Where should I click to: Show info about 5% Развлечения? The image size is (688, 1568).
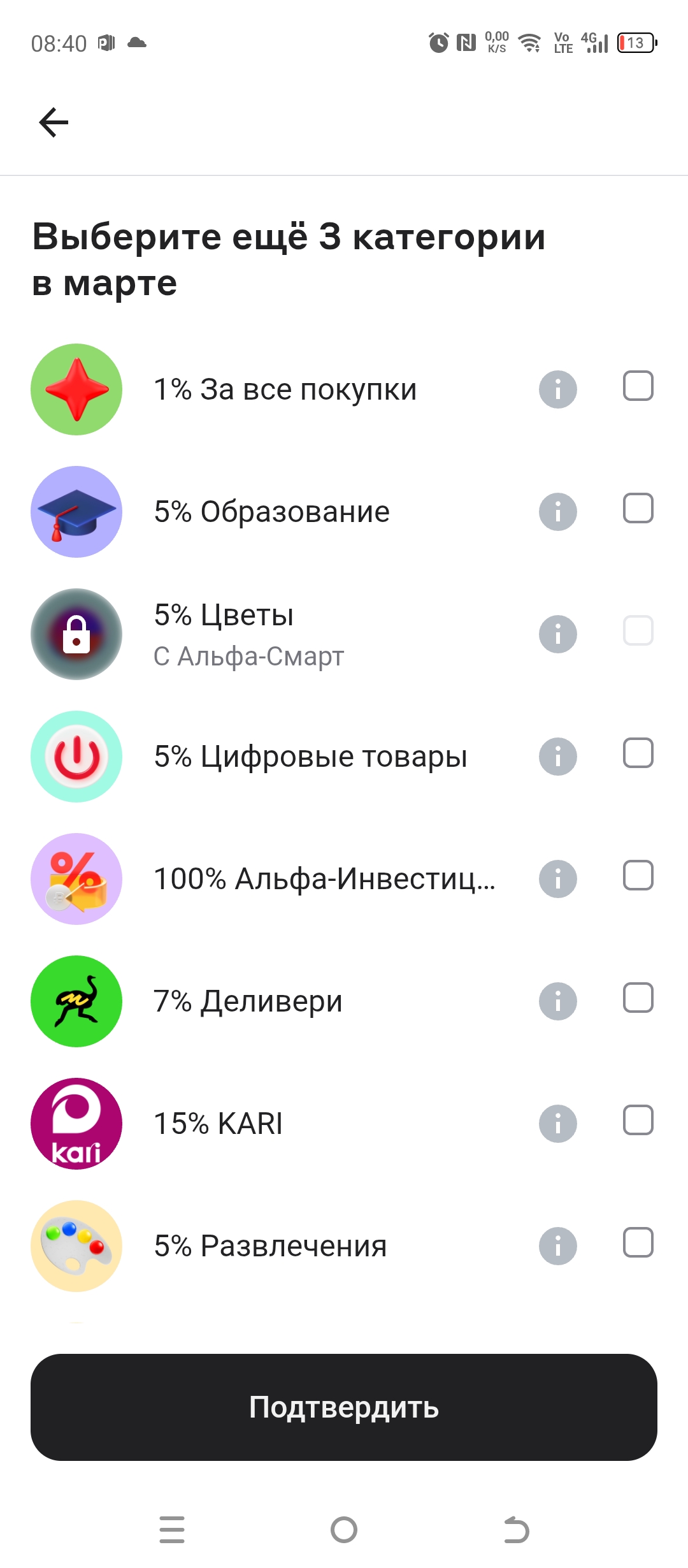click(558, 1246)
